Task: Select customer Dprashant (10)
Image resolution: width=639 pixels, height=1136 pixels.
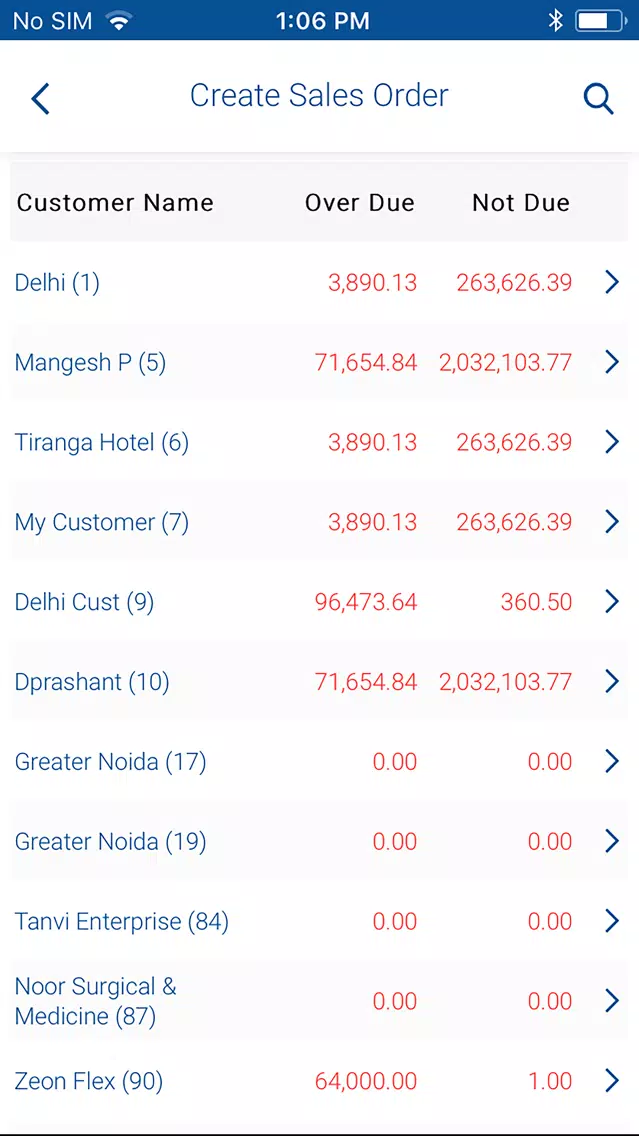Action: coord(319,682)
